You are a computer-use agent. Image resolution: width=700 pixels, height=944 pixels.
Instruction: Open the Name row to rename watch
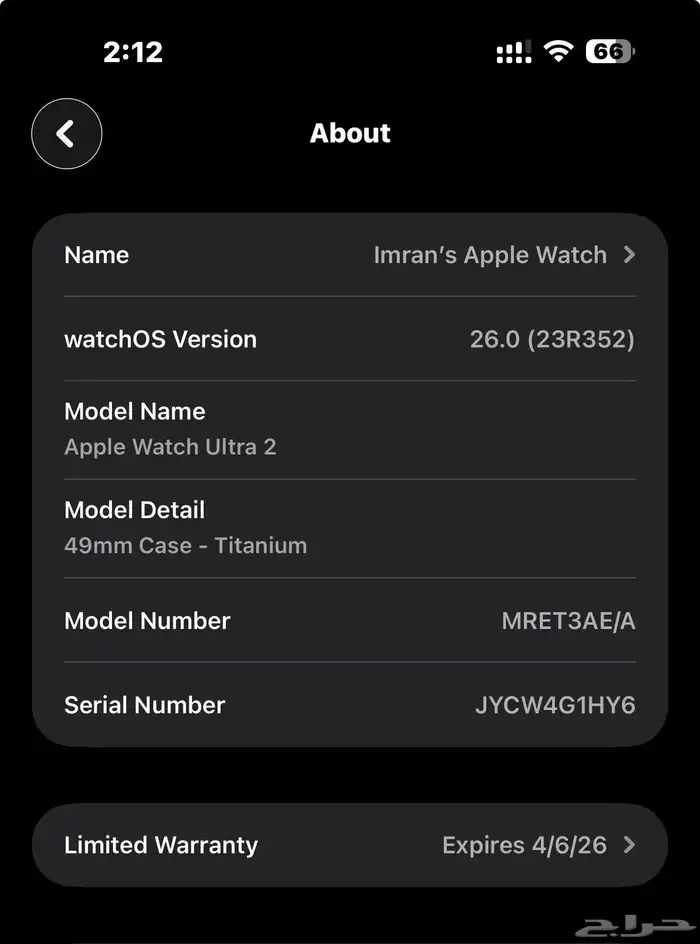350,255
